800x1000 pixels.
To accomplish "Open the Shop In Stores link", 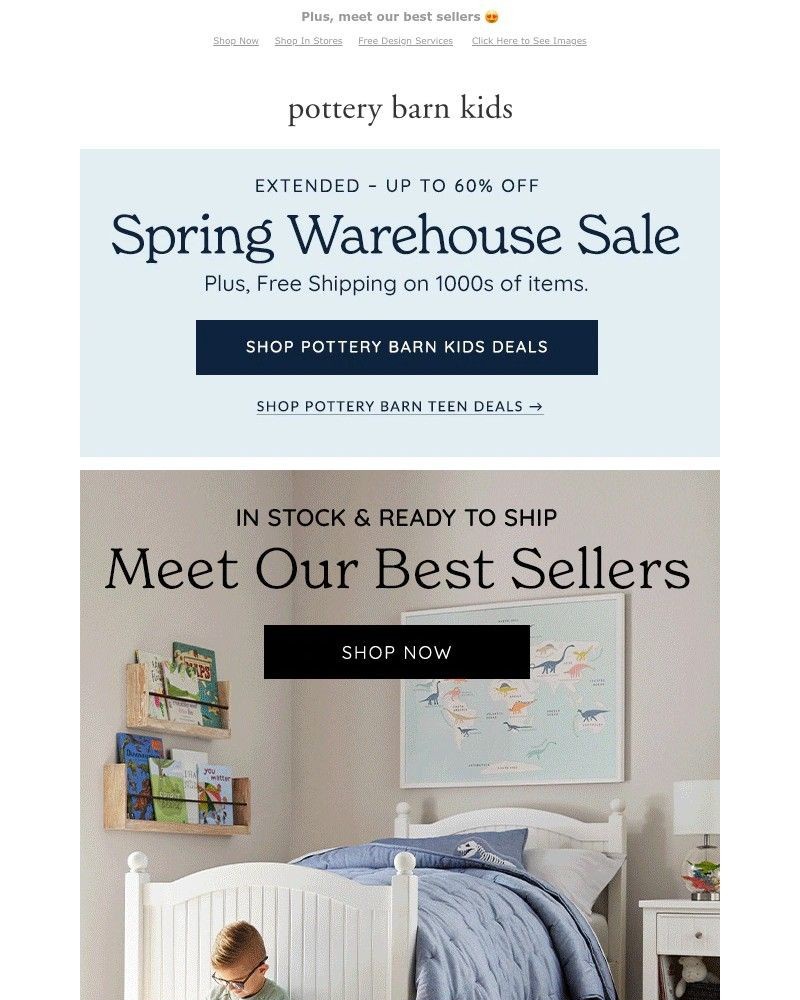I will point(308,41).
